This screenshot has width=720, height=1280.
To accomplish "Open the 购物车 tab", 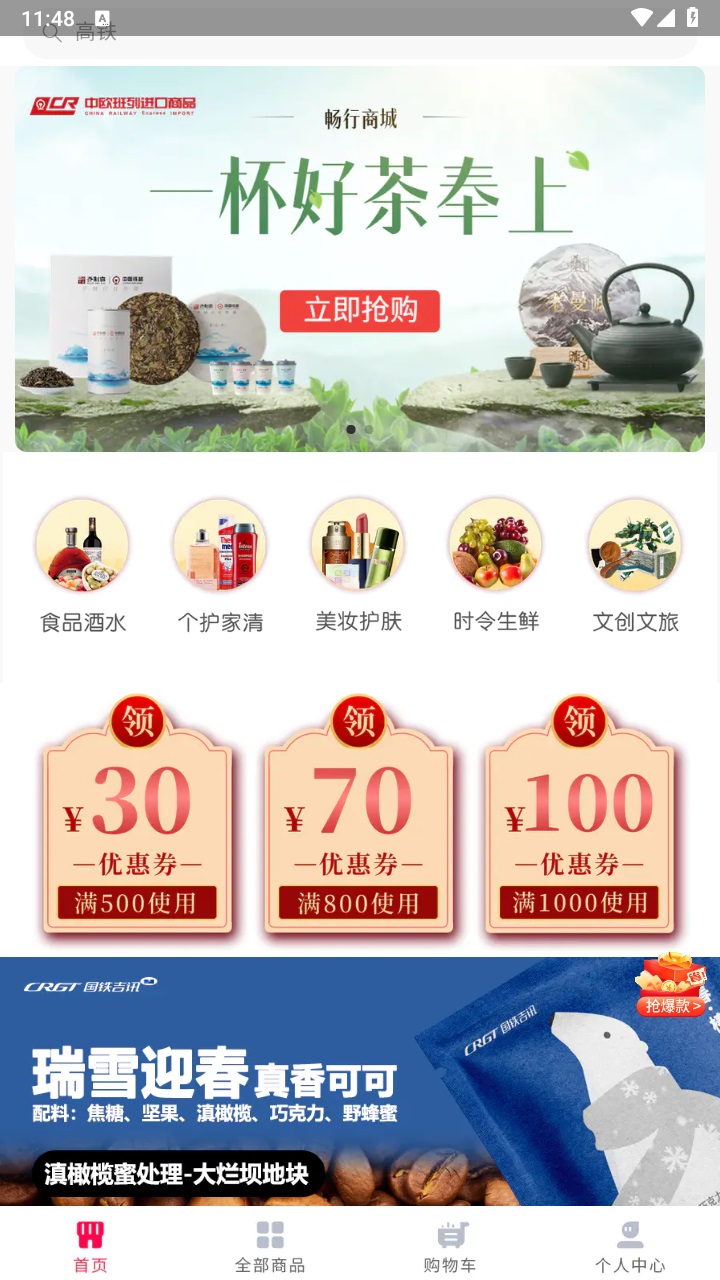I will 450,1247.
